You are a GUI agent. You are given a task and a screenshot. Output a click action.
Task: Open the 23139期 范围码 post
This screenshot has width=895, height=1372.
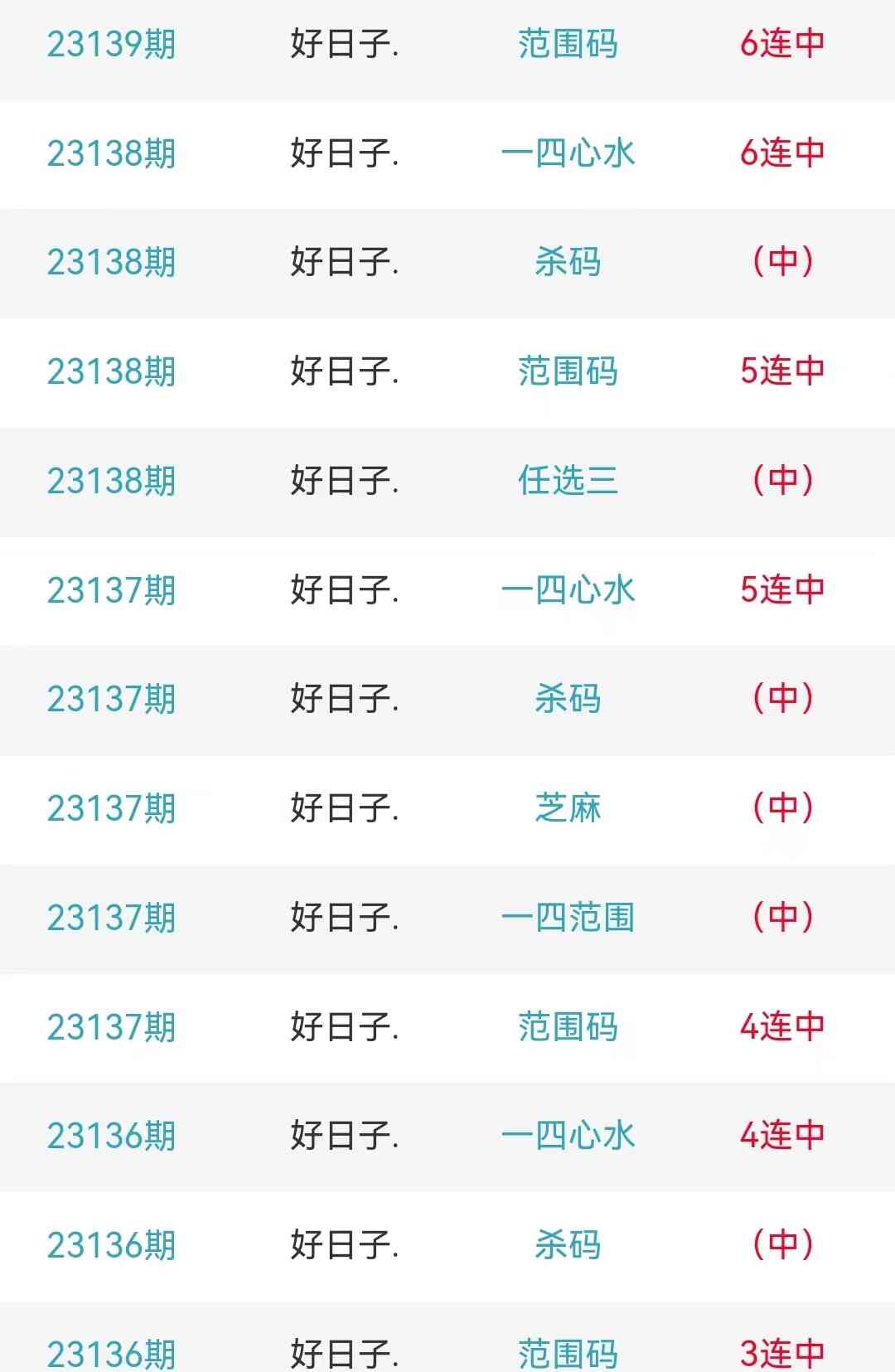[x=568, y=44]
